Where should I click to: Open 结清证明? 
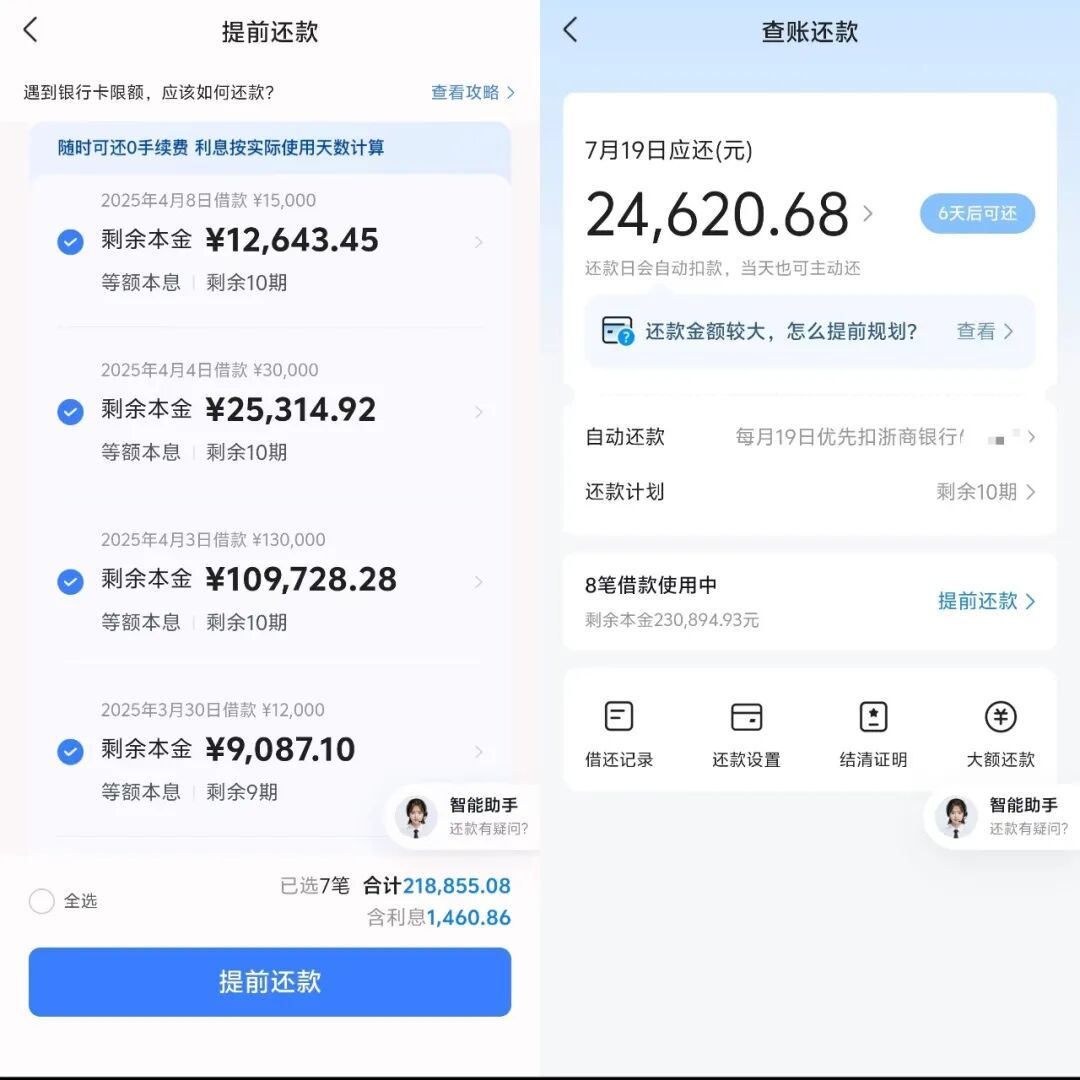(x=873, y=733)
